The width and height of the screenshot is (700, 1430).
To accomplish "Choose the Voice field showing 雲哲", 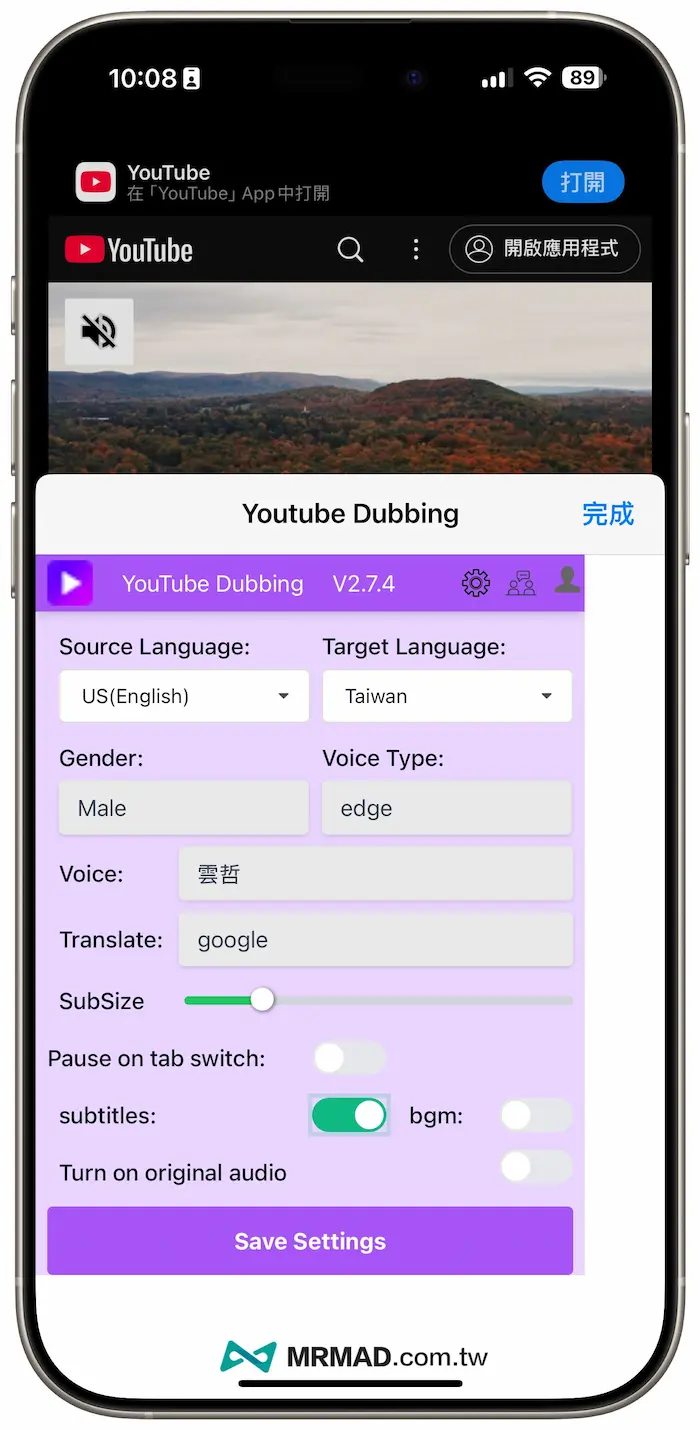I will tap(375, 874).
